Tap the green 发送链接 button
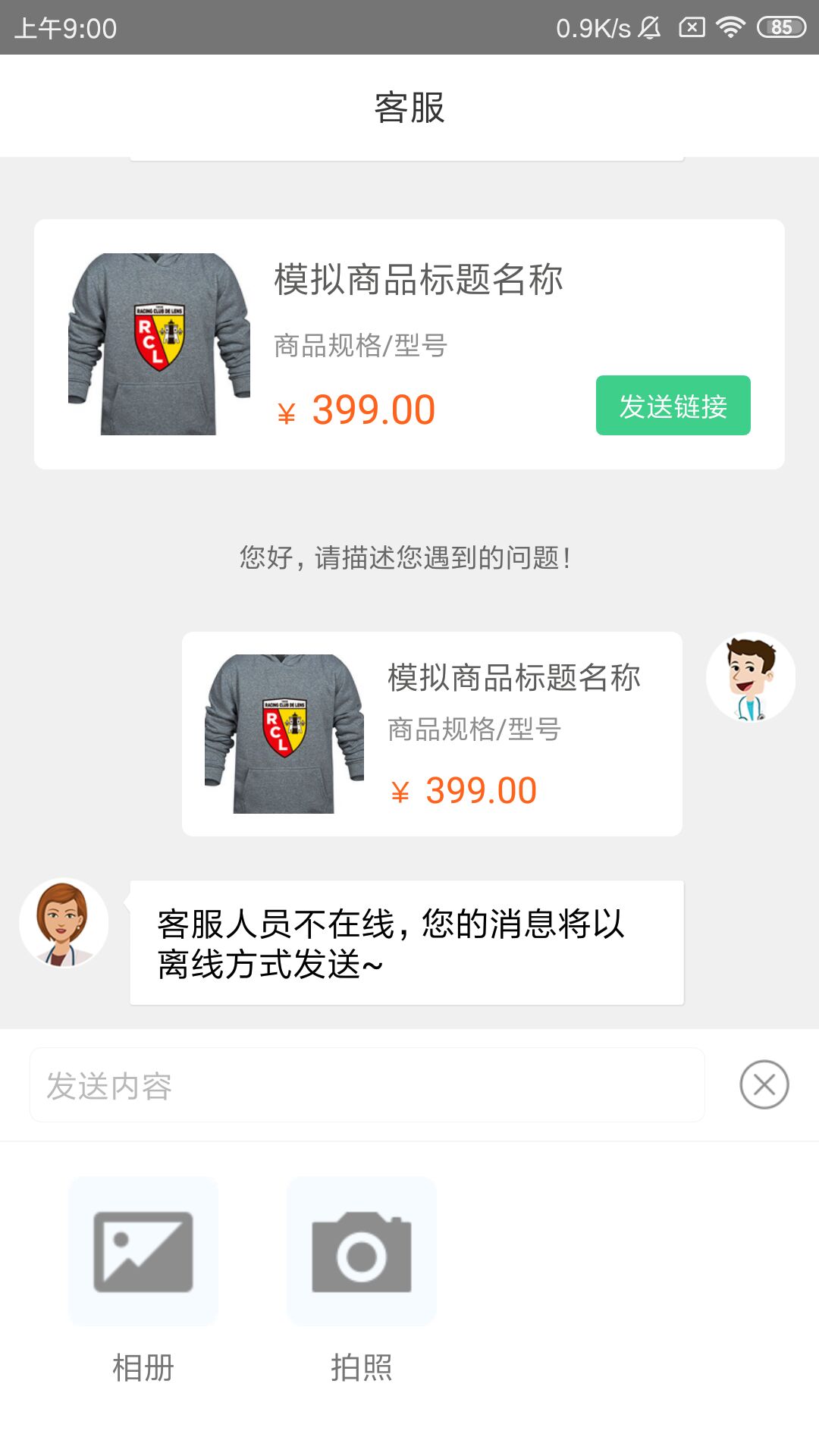 click(673, 406)
